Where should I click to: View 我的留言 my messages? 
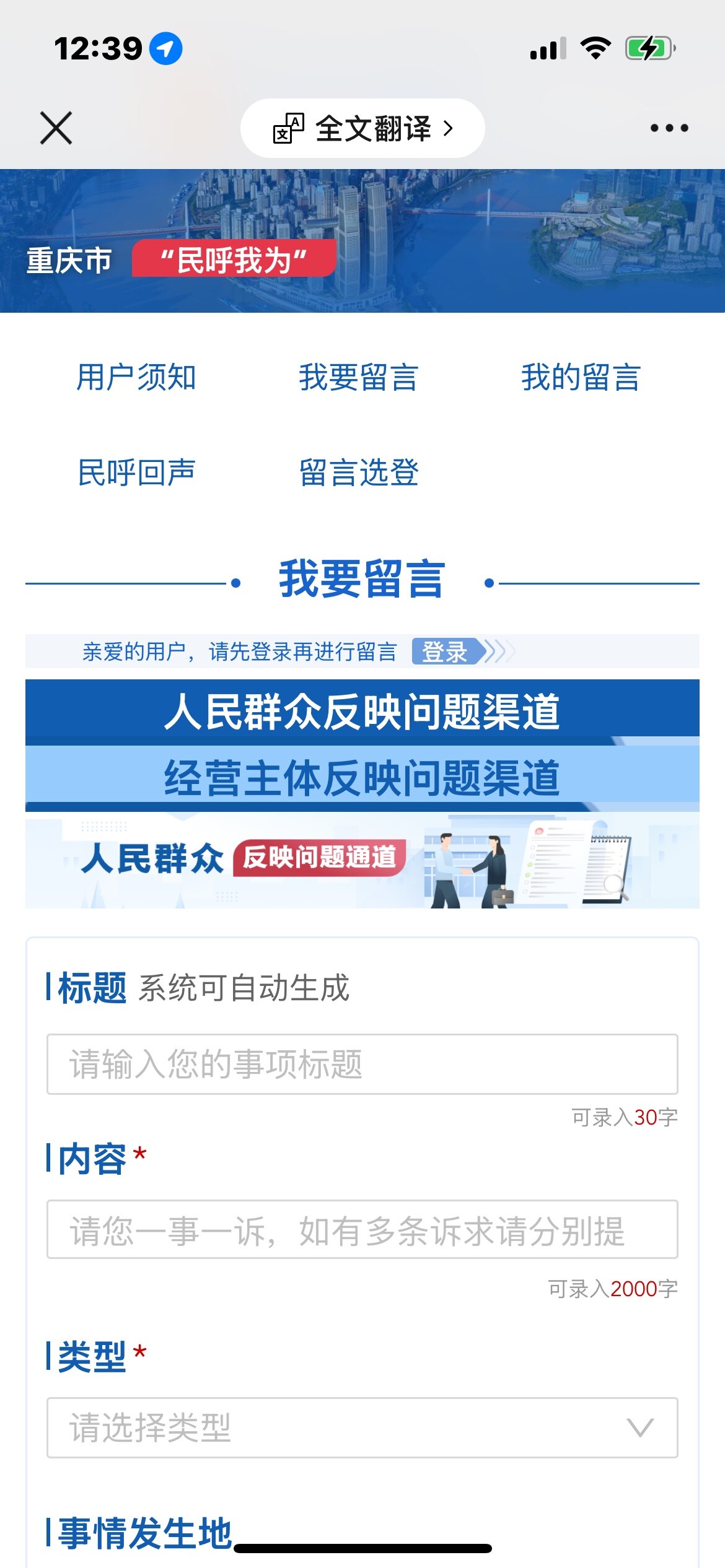click(581, 377)
